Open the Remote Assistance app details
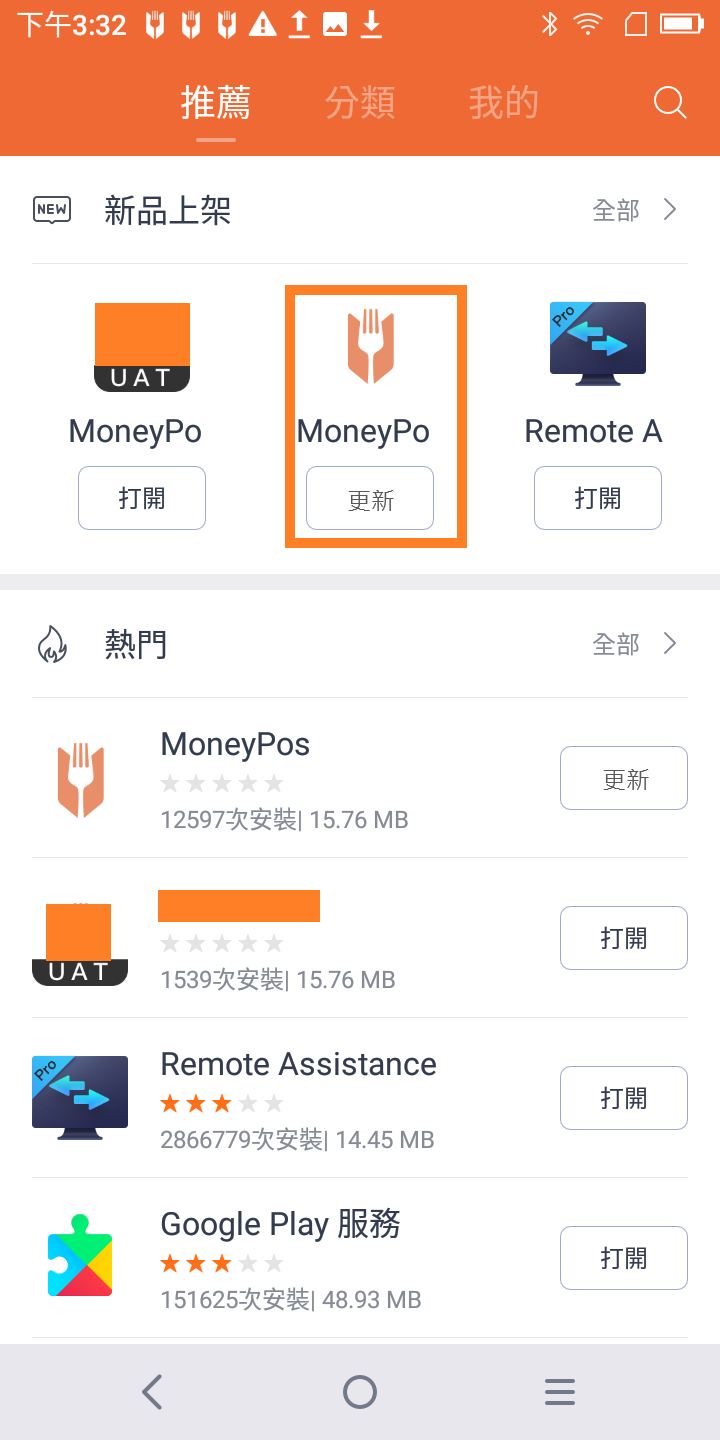Screen dimensions: 720x1440 coord(298,1064)
